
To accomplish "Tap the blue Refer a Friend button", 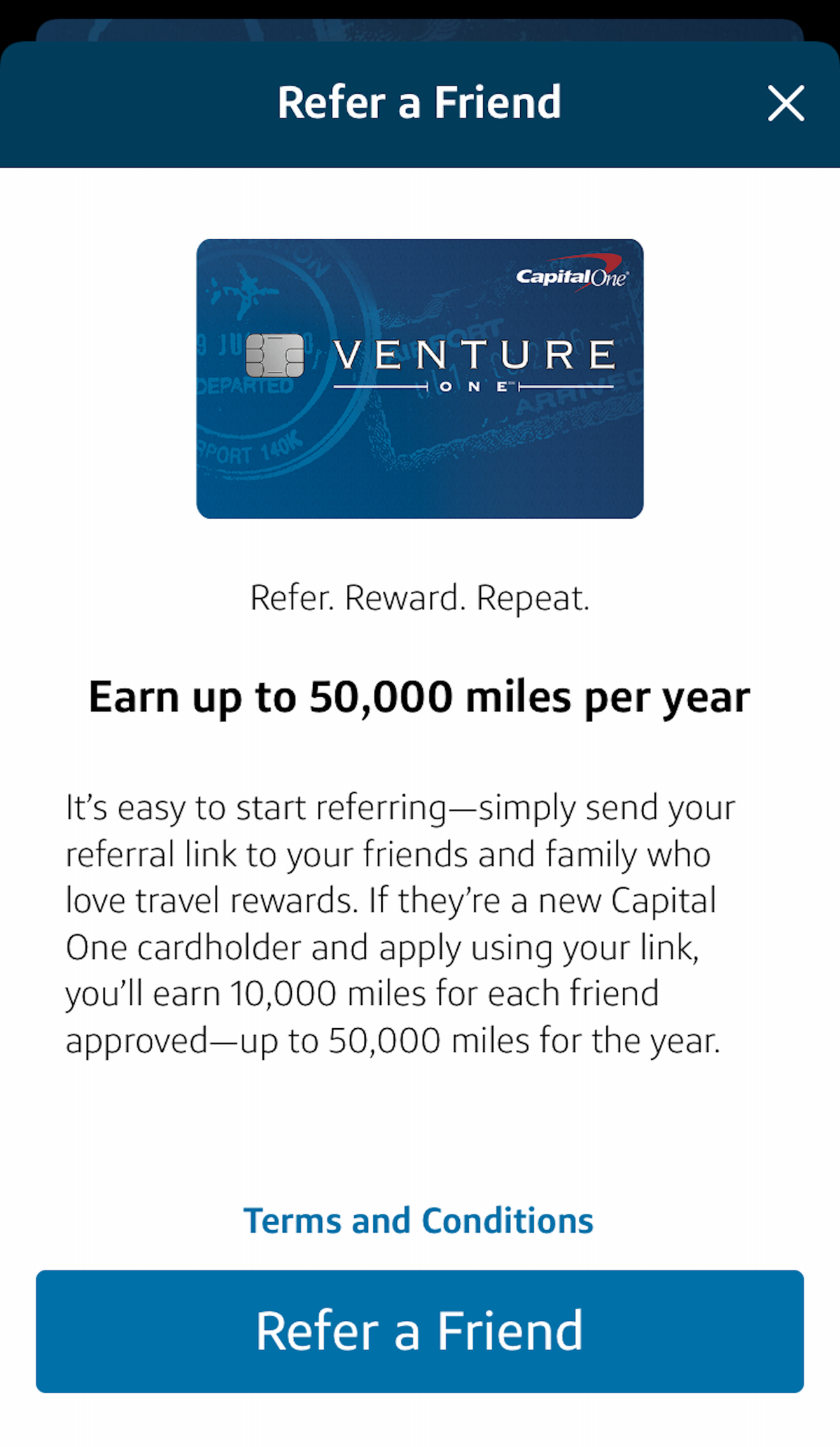I will click(x=420, y=1331).
